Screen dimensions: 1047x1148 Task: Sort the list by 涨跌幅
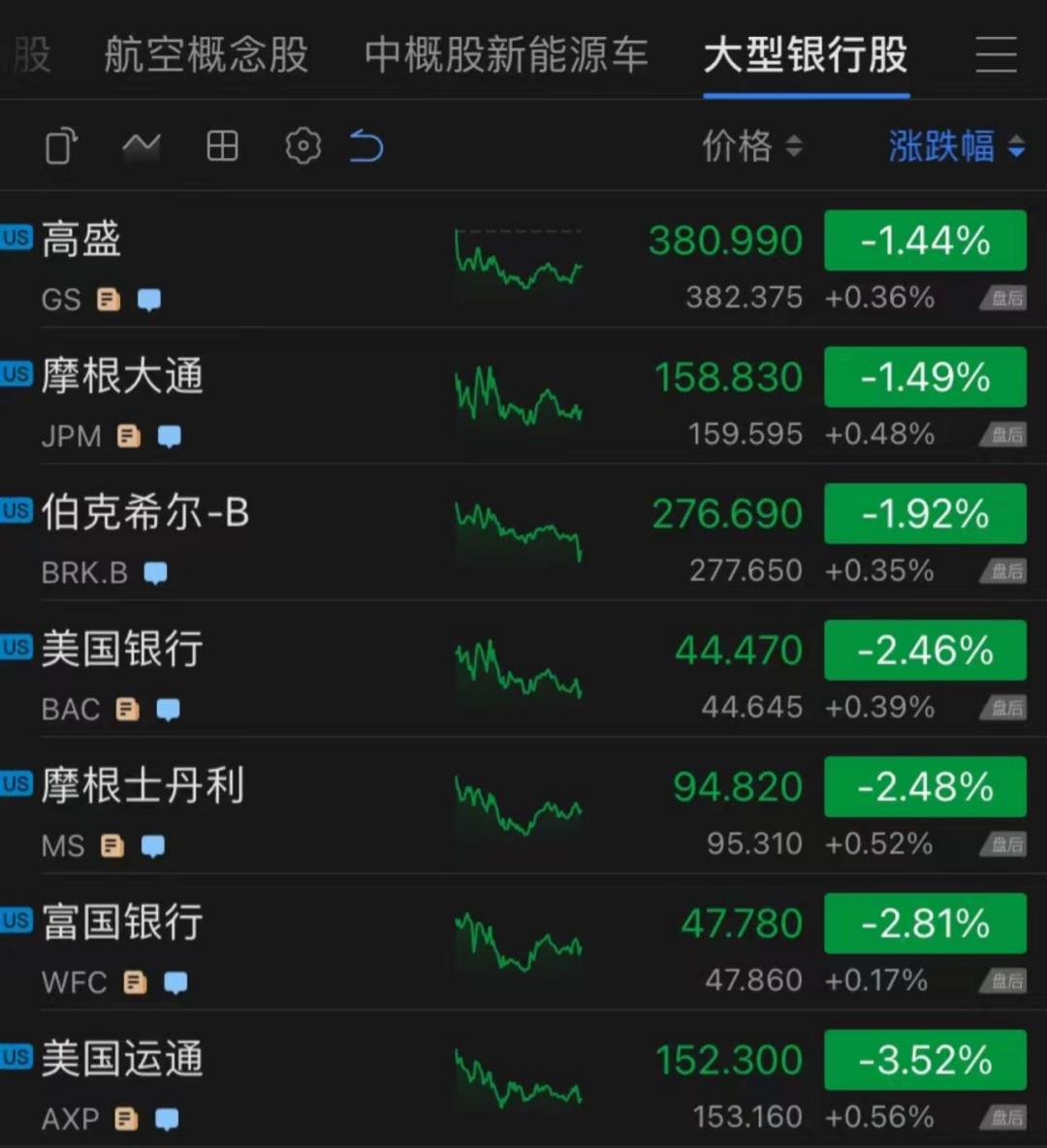[956, 147]
